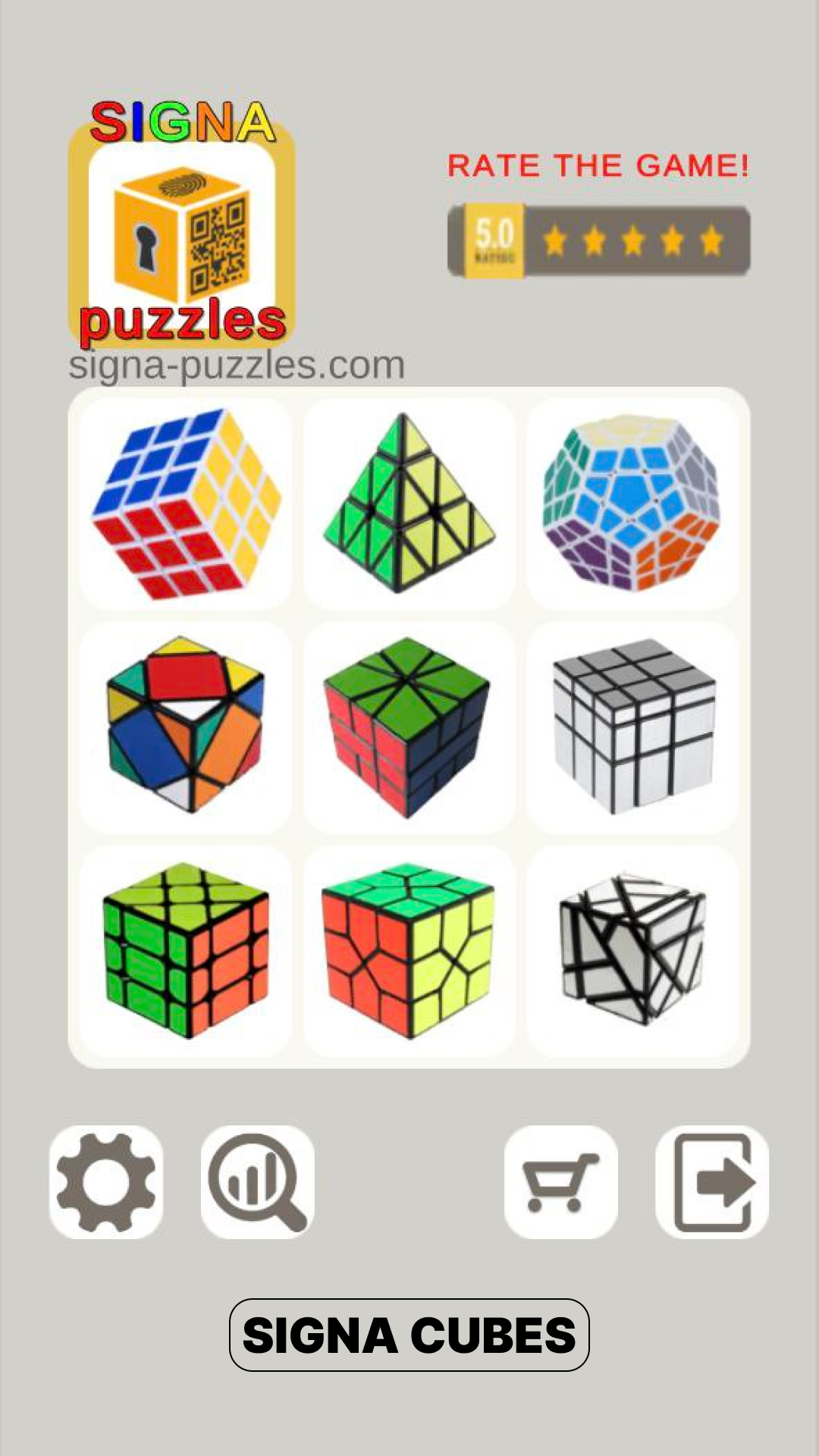
Task: Tap the exit icon
Action: [x=712, y=1182]
